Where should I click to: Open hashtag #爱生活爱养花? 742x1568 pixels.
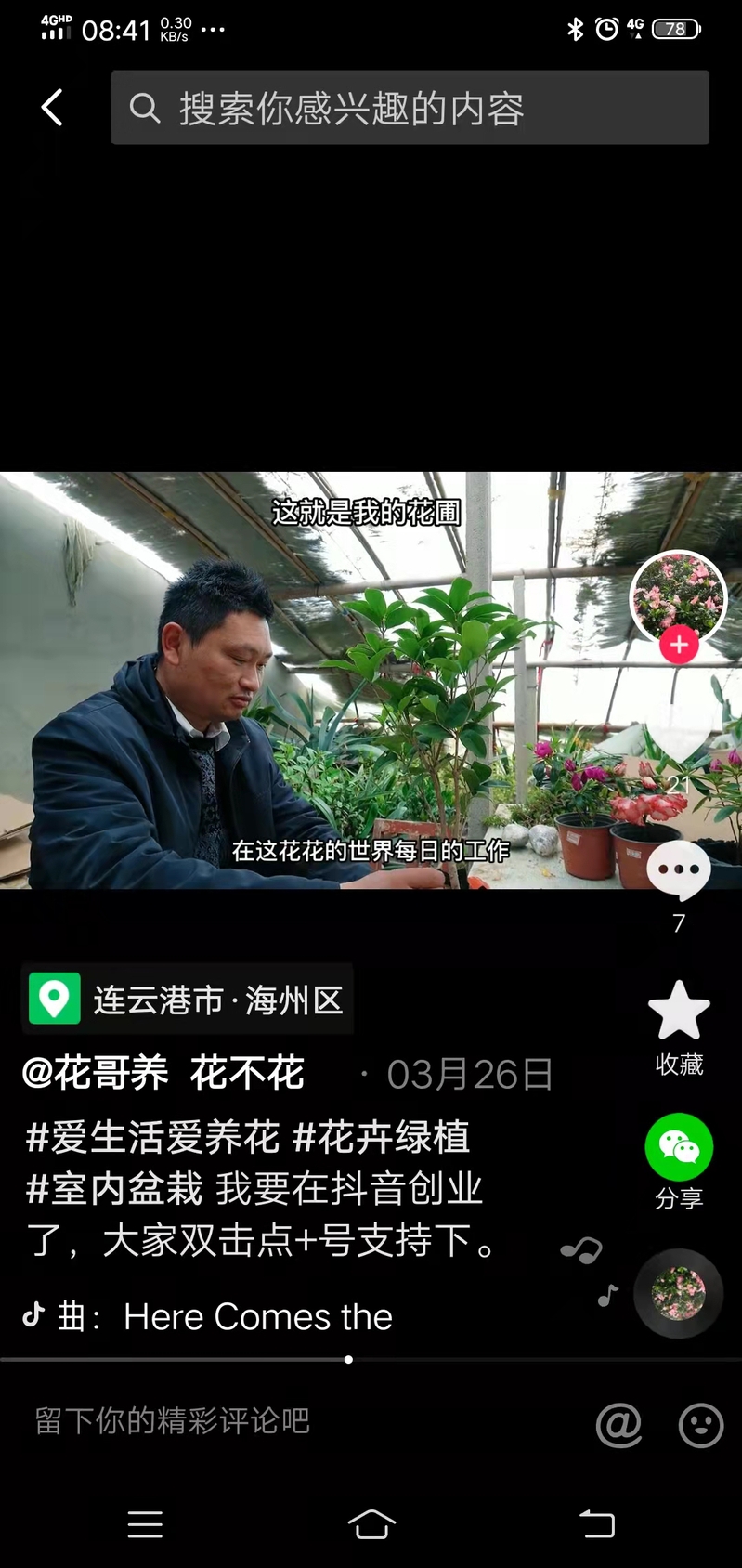tap(153, 1138)
